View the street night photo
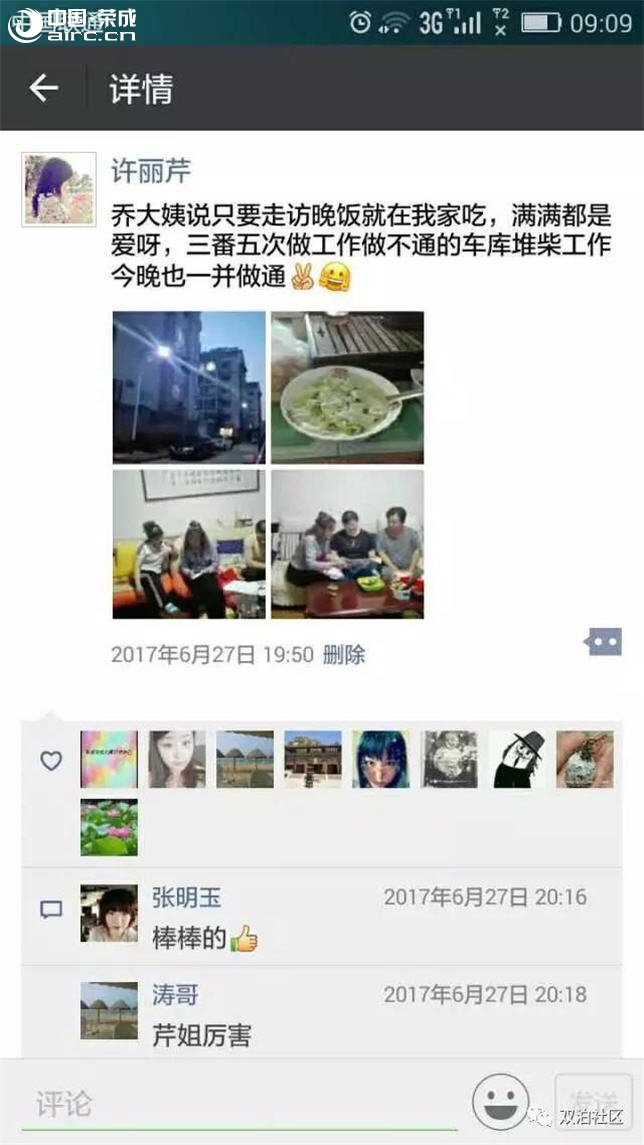644x1145 pixels. [x=188, y=387]
